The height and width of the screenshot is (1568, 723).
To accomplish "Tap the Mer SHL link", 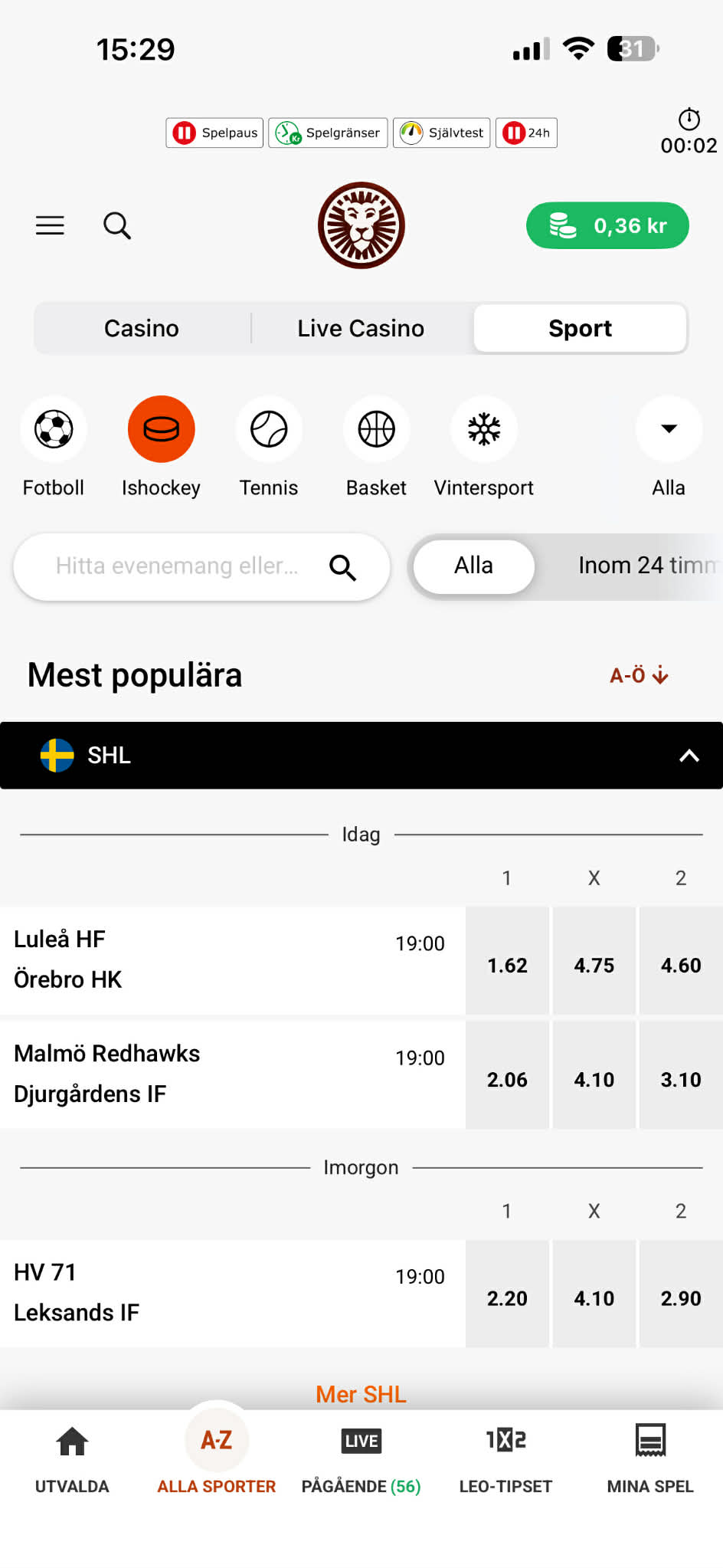I will (x=360, y=1394).
